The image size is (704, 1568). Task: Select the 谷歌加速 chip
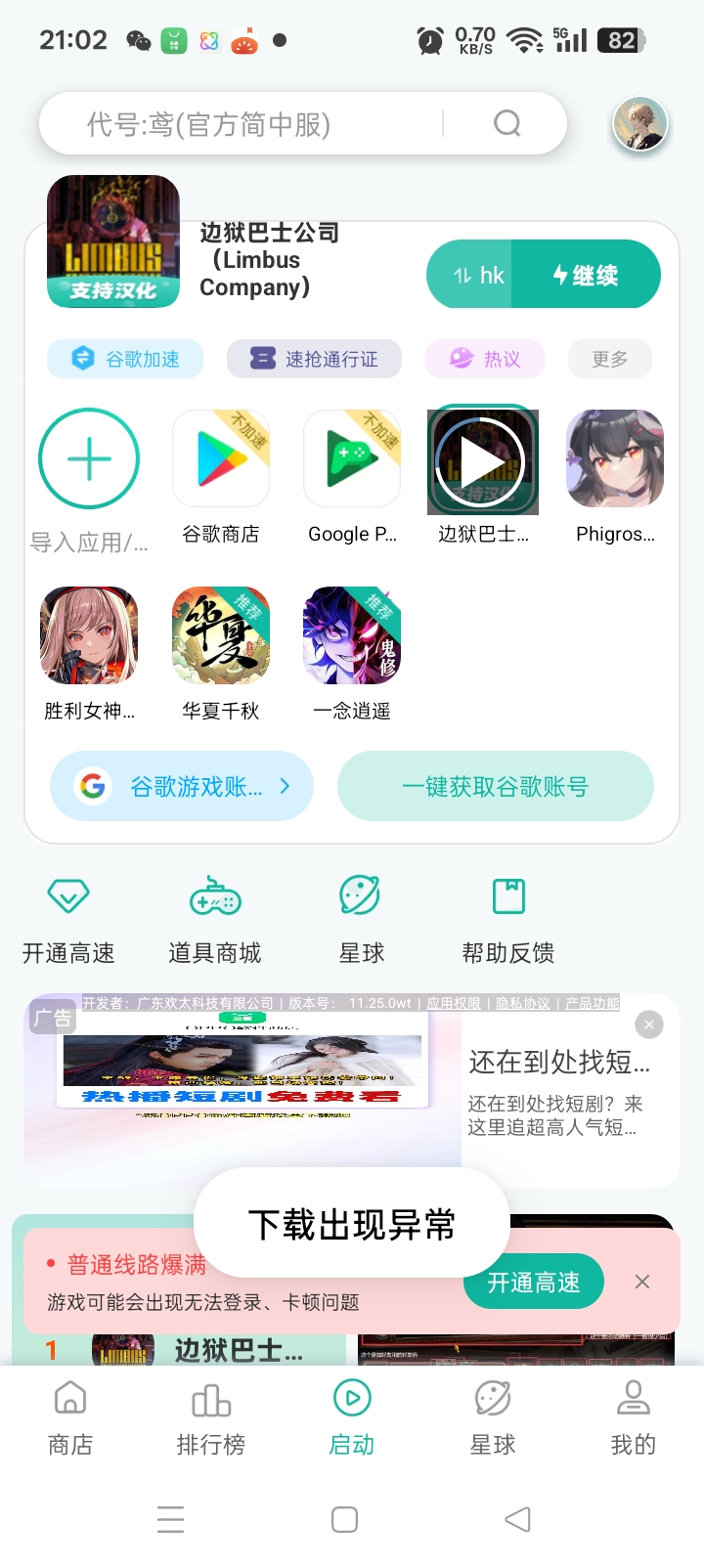pyautogui.click(x=126, y=359)
